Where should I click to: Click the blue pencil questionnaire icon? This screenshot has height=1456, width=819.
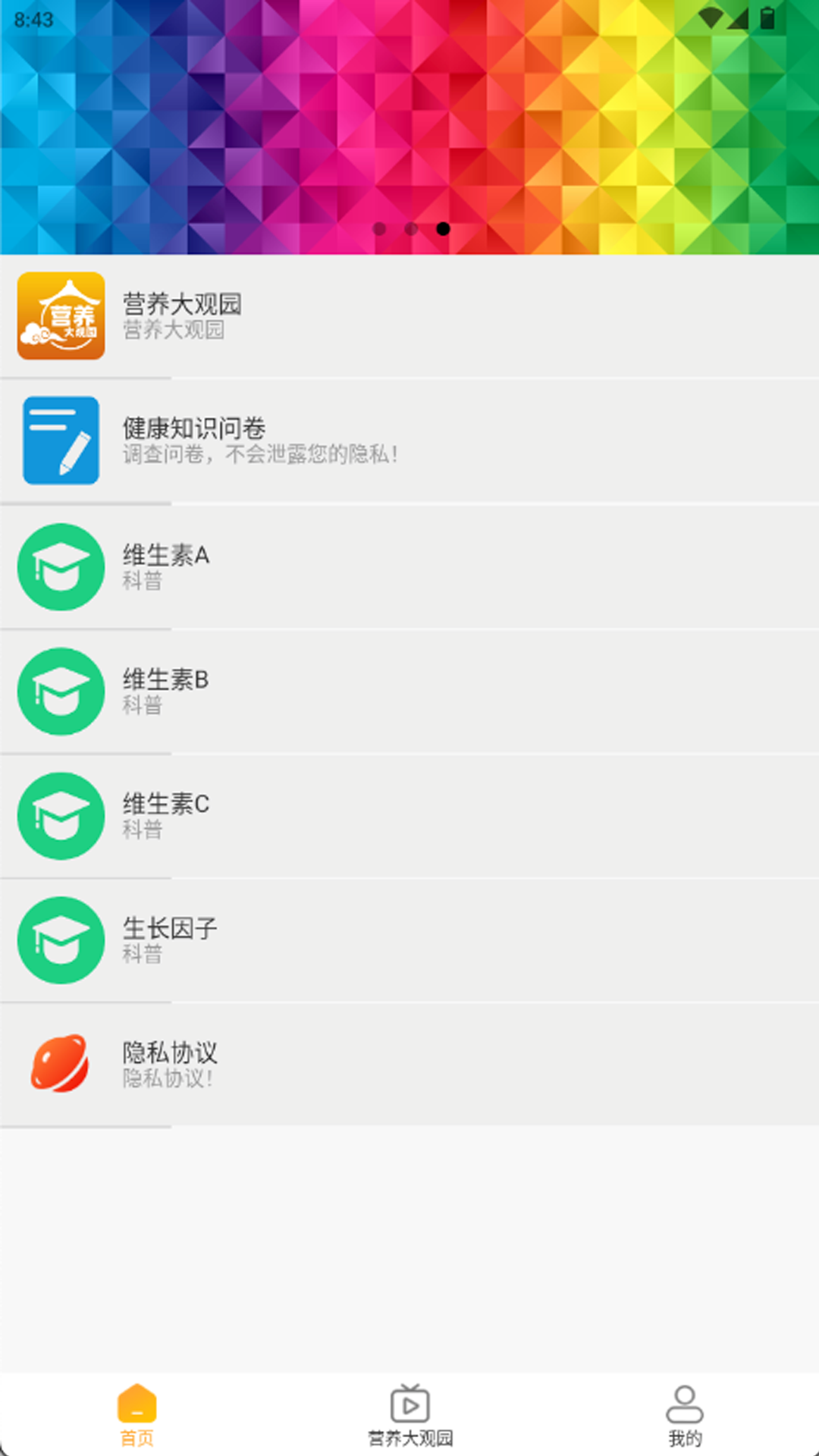(61, 441)
